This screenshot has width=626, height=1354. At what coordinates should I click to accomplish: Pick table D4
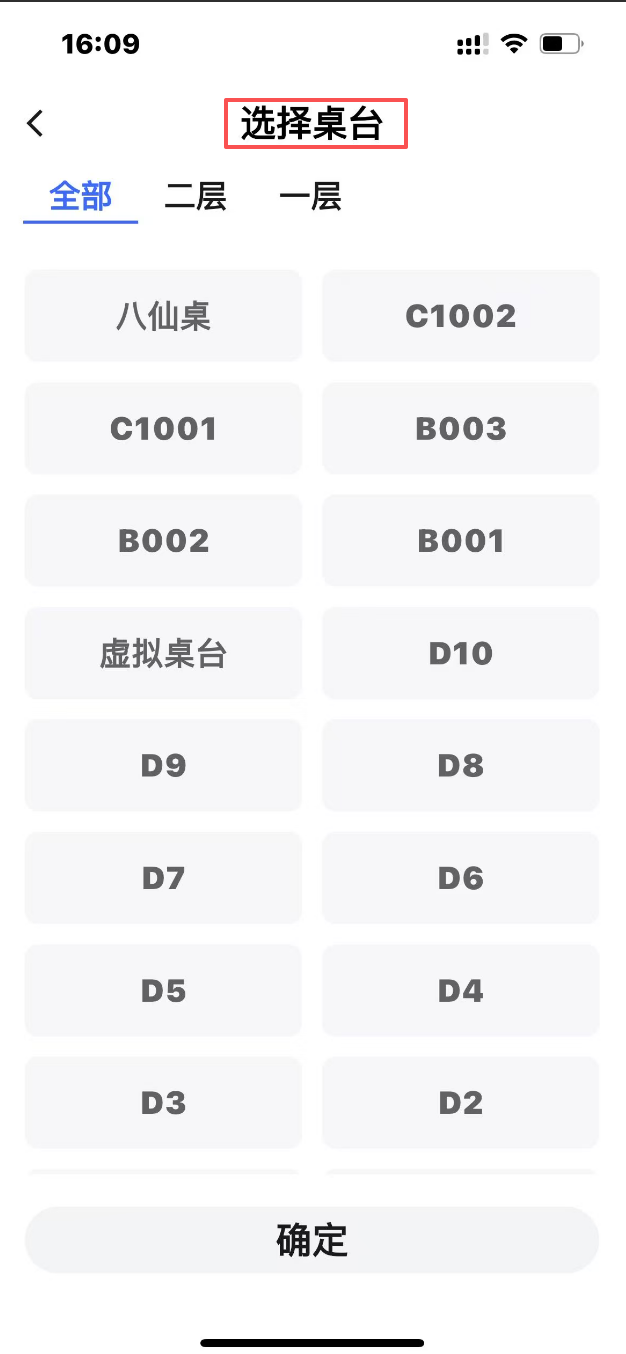coord(460,991)
